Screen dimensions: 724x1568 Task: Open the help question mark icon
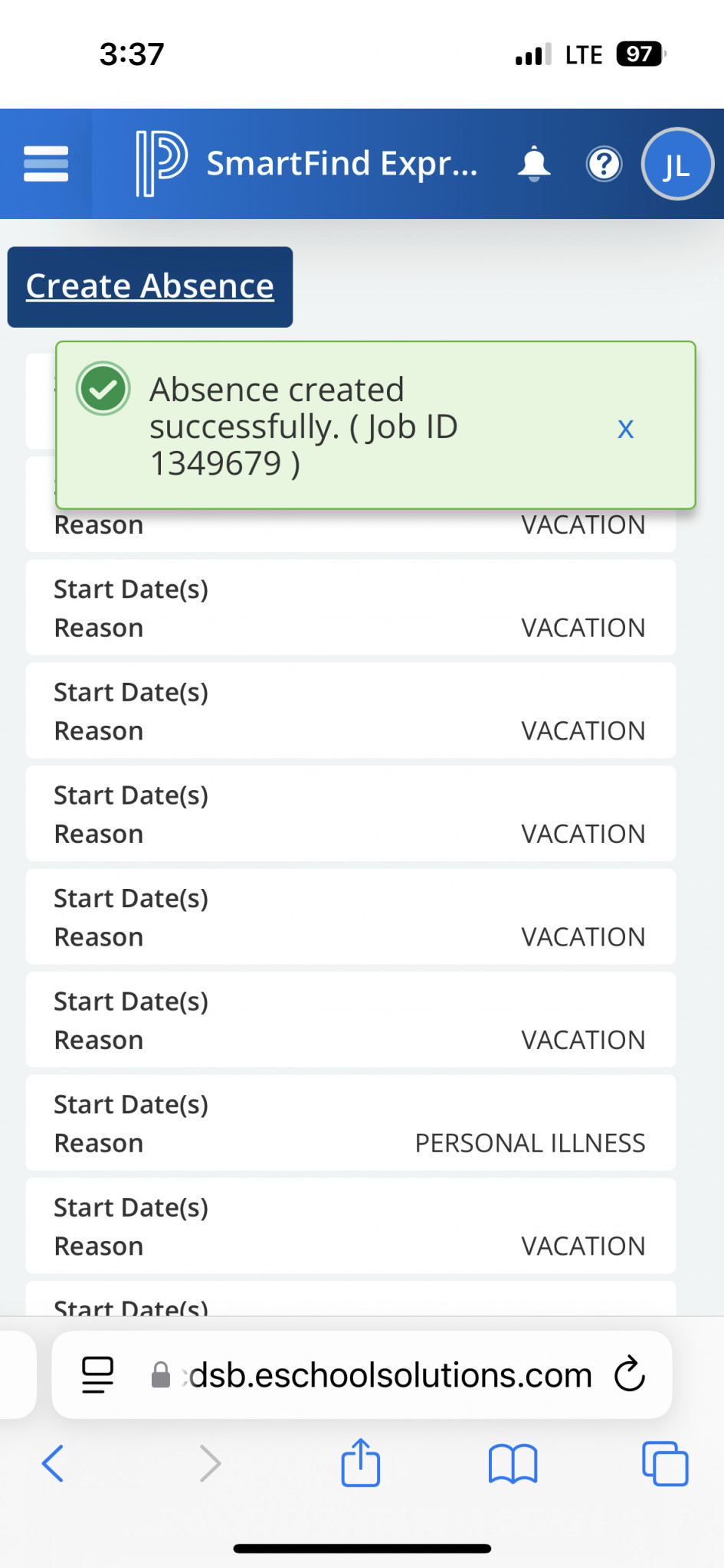point(604,164)
